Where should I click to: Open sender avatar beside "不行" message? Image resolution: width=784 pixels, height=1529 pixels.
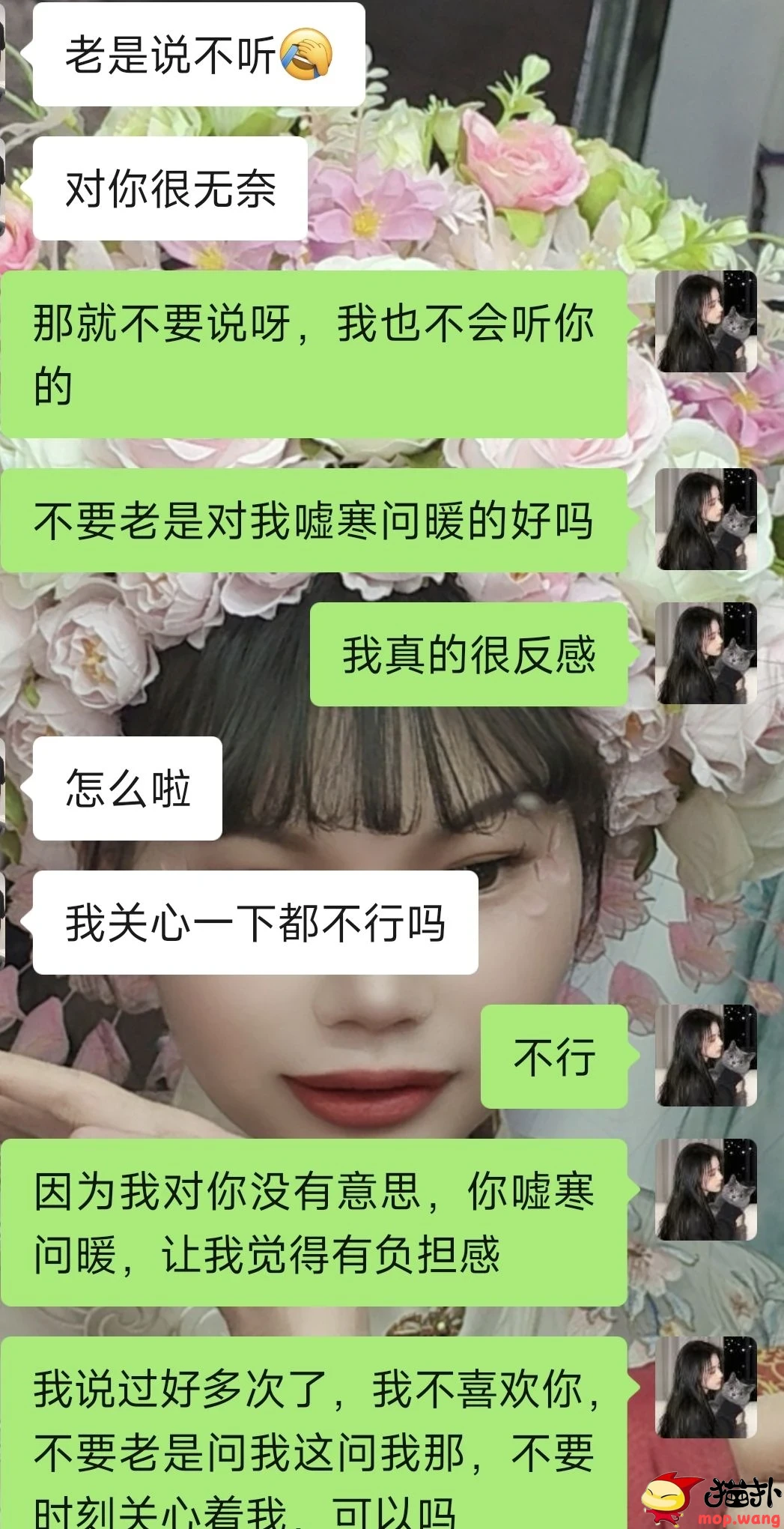click(x=706, y=1056)
